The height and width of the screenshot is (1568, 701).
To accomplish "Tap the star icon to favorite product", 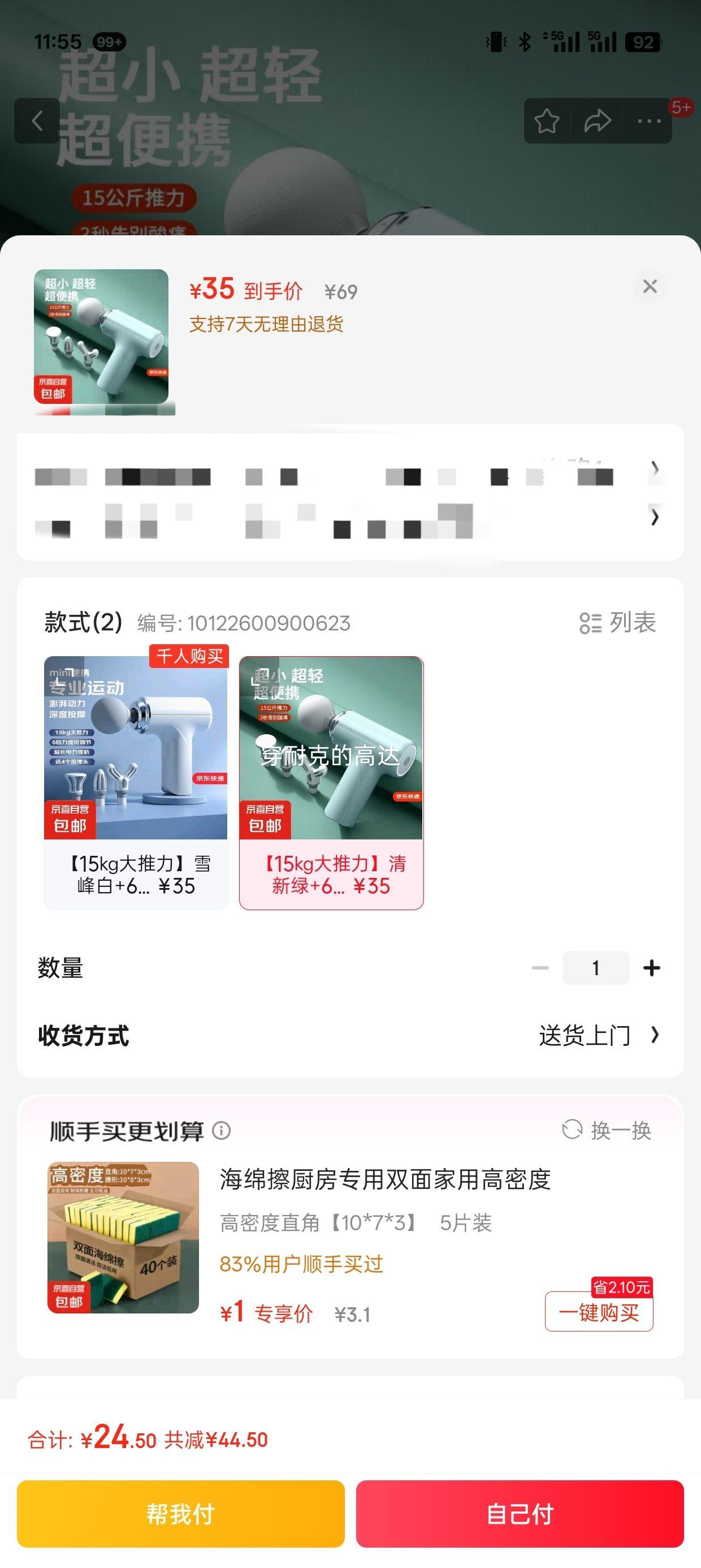I will [548, 121].
